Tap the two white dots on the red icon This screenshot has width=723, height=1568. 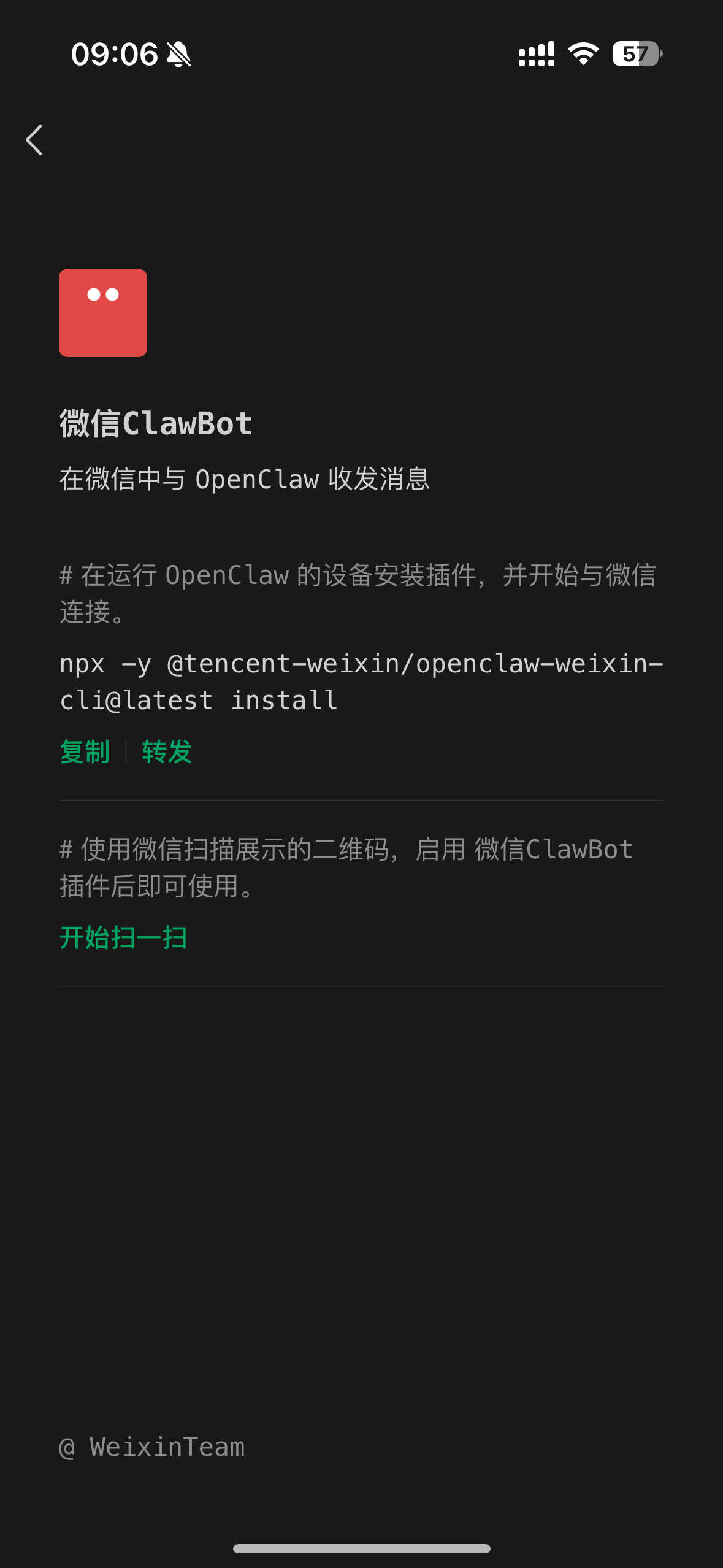(102, 295)
